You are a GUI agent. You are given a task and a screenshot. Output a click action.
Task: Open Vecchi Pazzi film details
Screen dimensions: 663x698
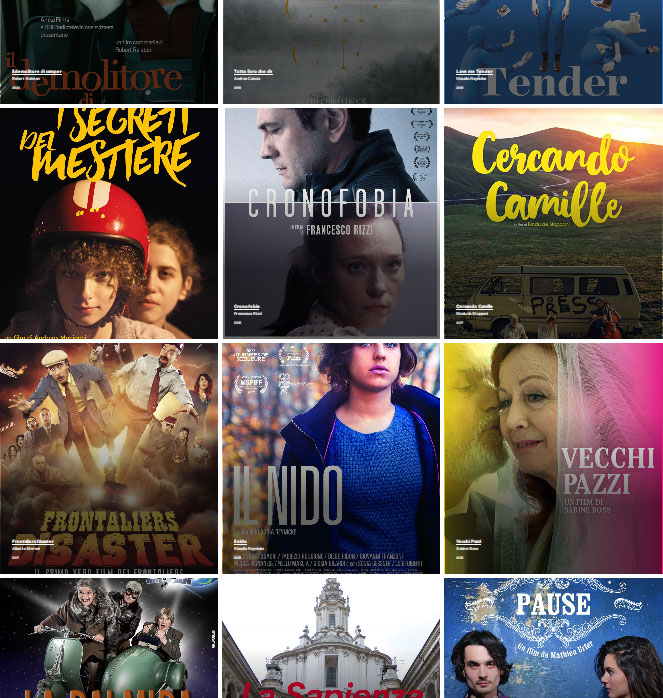(x=553, y=458)
